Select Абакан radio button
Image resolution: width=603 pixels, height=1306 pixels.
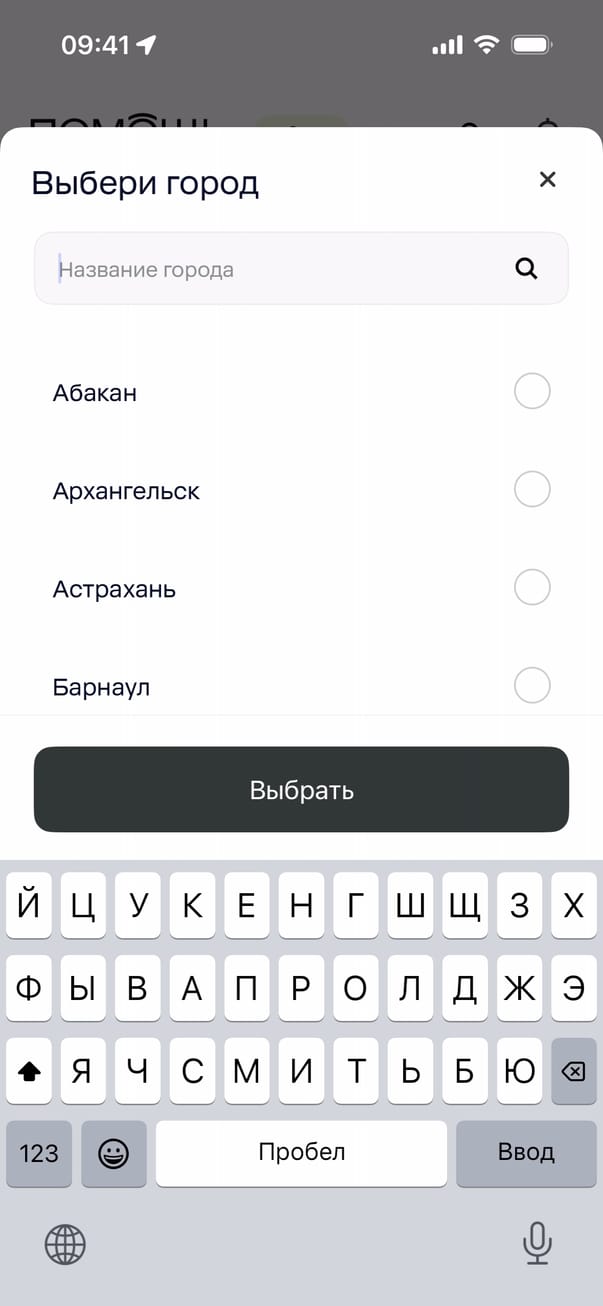point(531,391)
